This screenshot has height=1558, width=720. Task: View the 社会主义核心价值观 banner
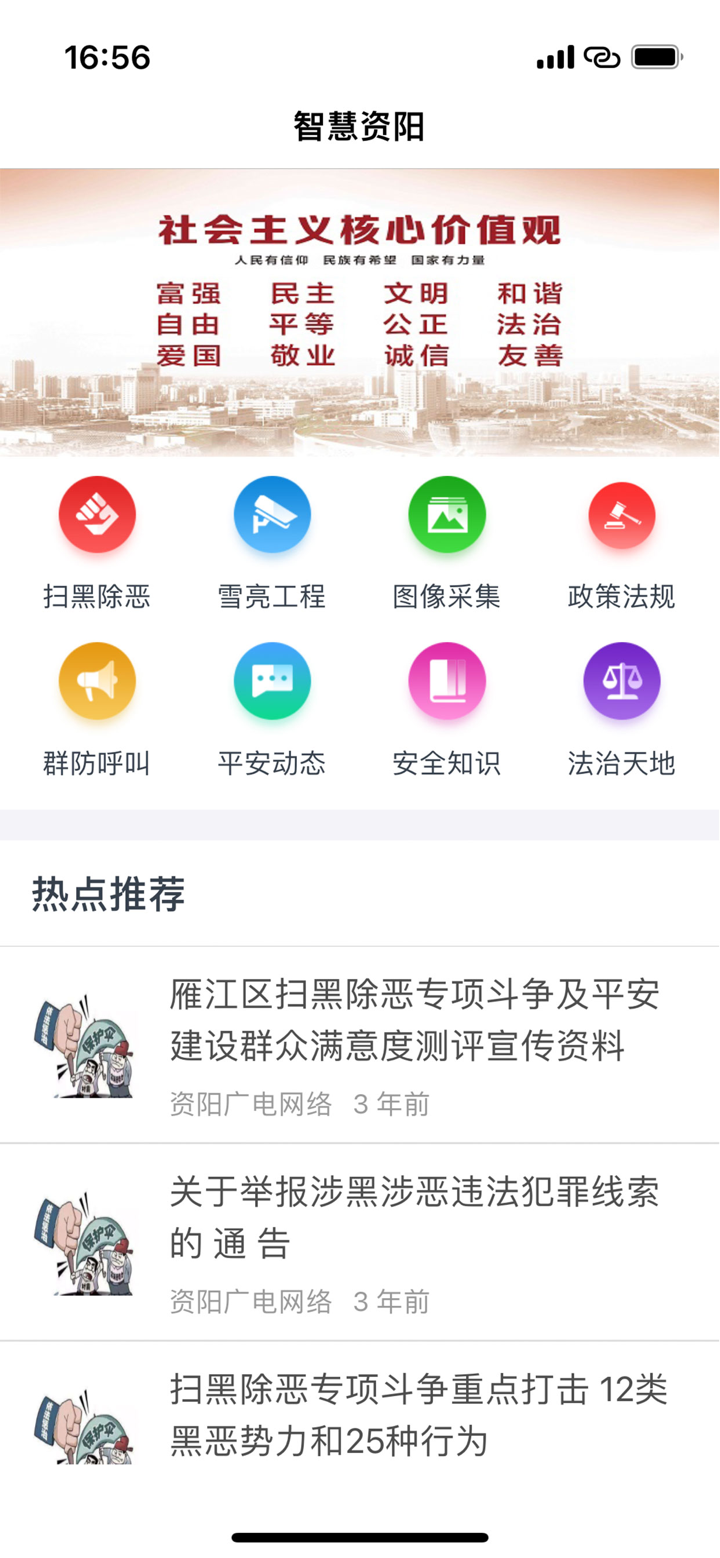coord(360,310)
